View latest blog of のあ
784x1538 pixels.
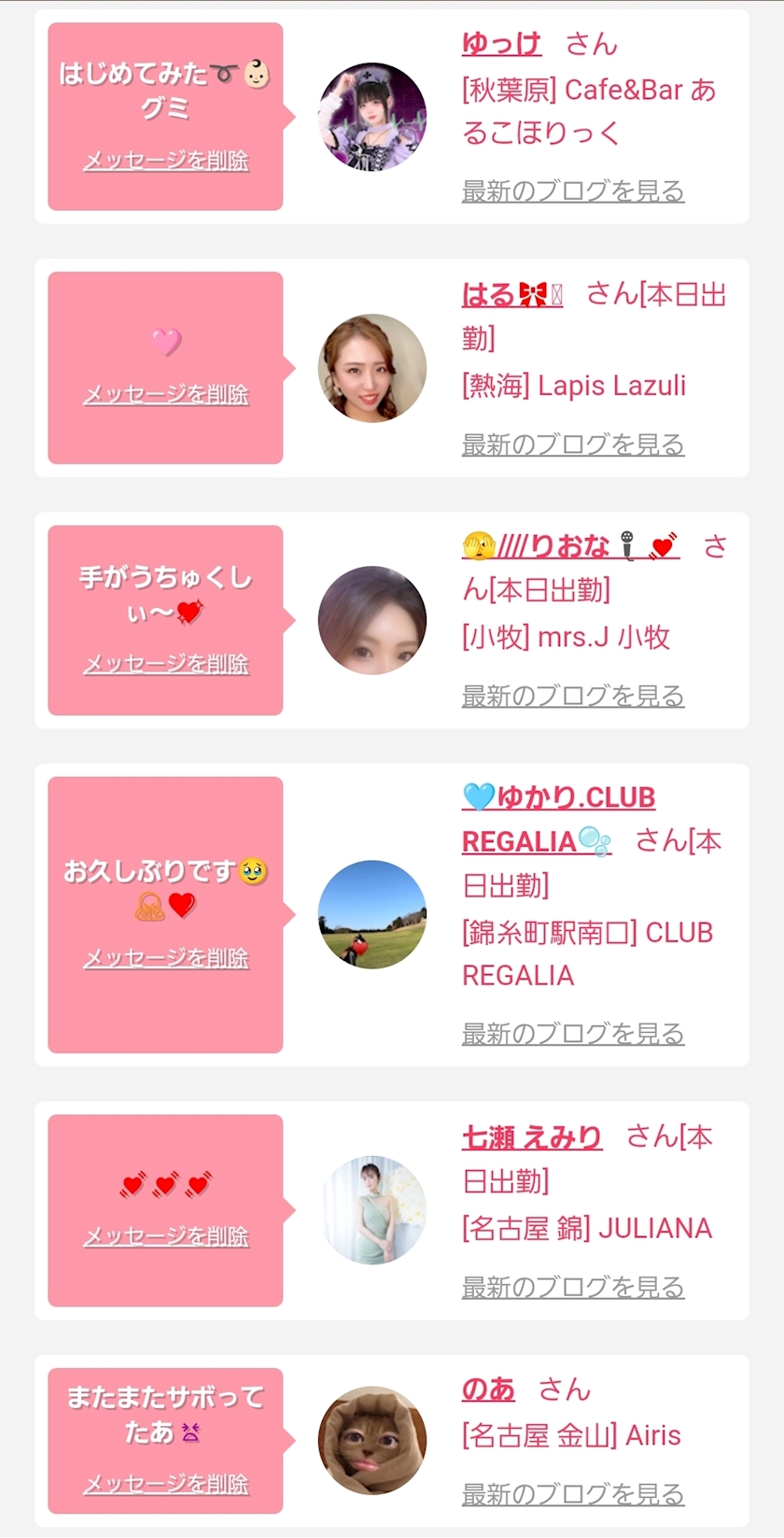573,1494
